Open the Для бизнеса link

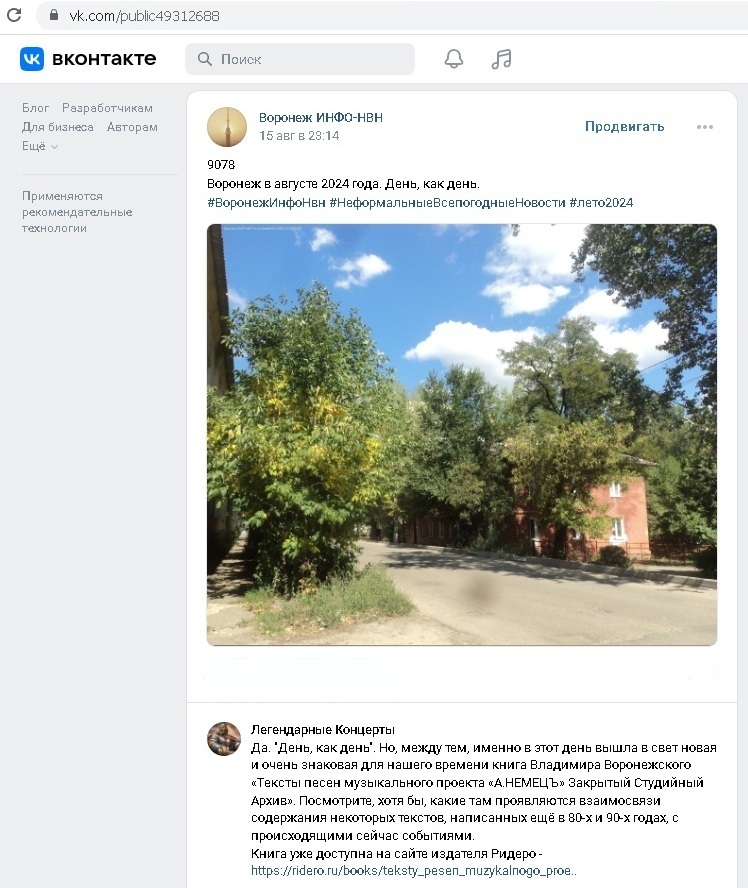pos(58,127)
